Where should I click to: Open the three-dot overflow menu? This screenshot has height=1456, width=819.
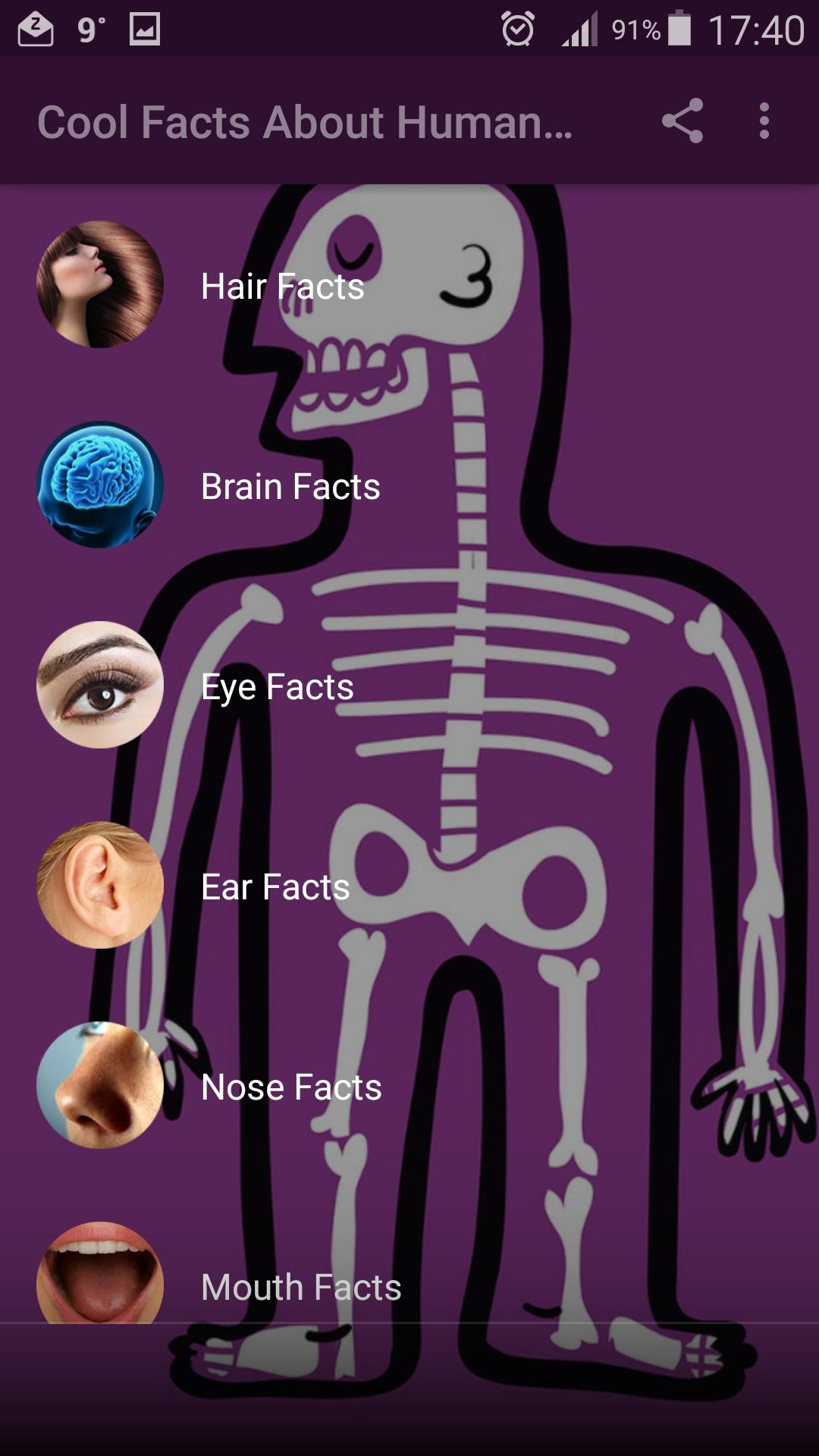pyautogui.click(x=763, y=121)
